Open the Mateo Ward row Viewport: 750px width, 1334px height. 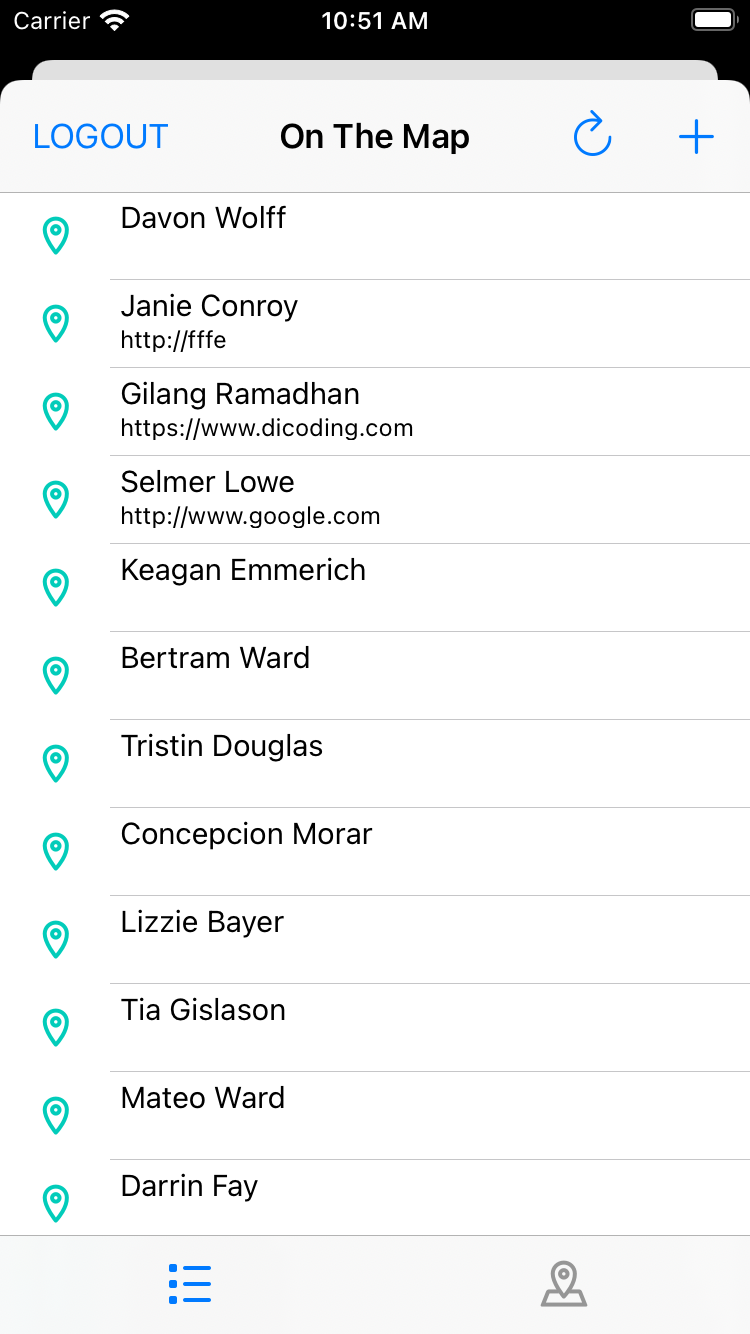click(x=375, y=1116)
